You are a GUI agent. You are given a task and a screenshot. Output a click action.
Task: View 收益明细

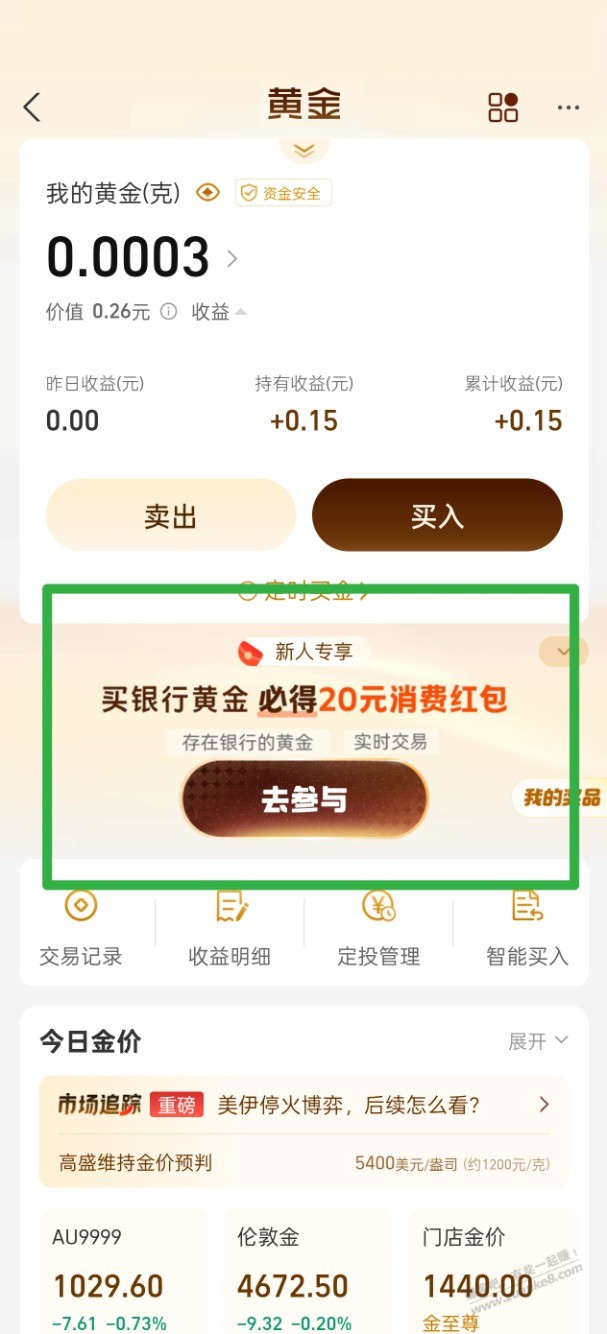230,929
